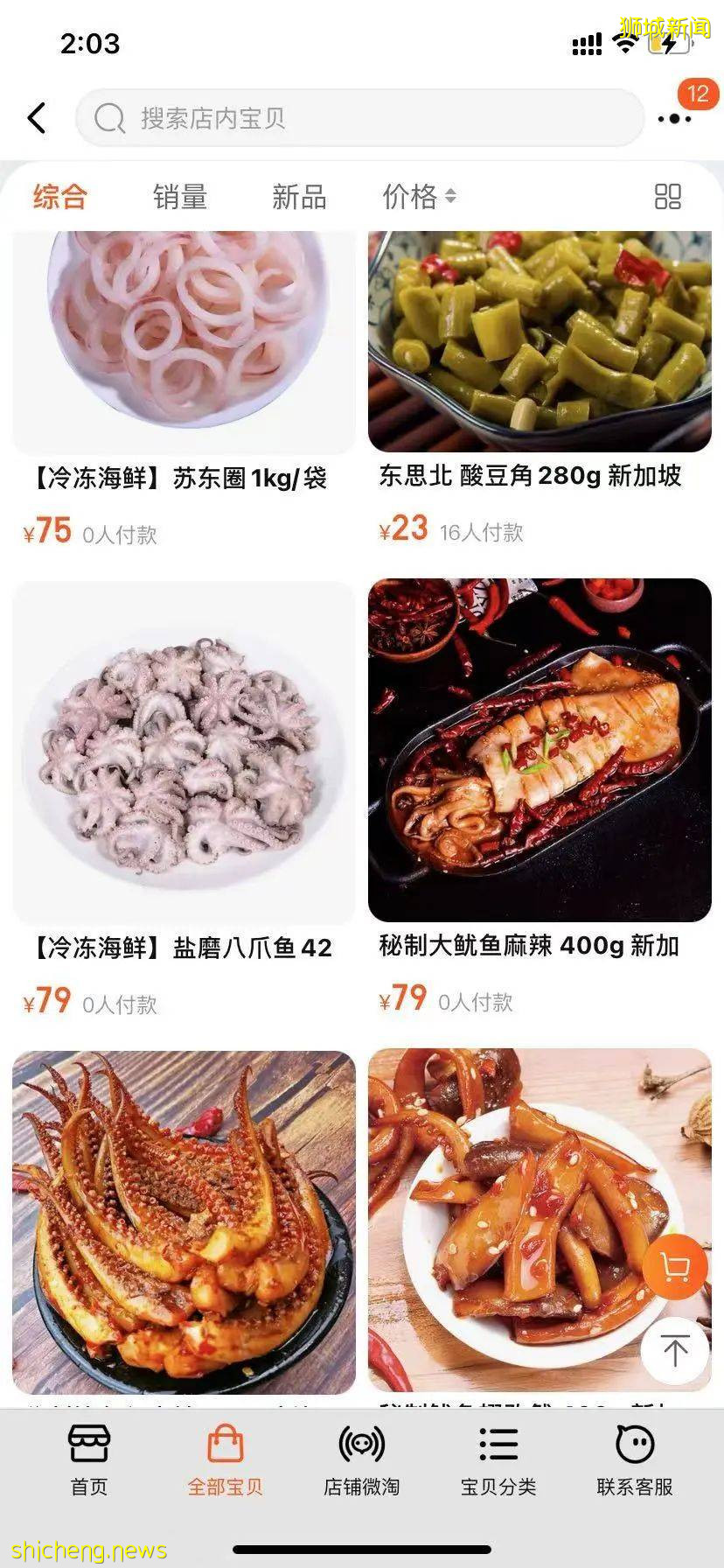724x1568 pixels.
Task: Tap the magnifier icon in the search bar
Action: point(108,118)
